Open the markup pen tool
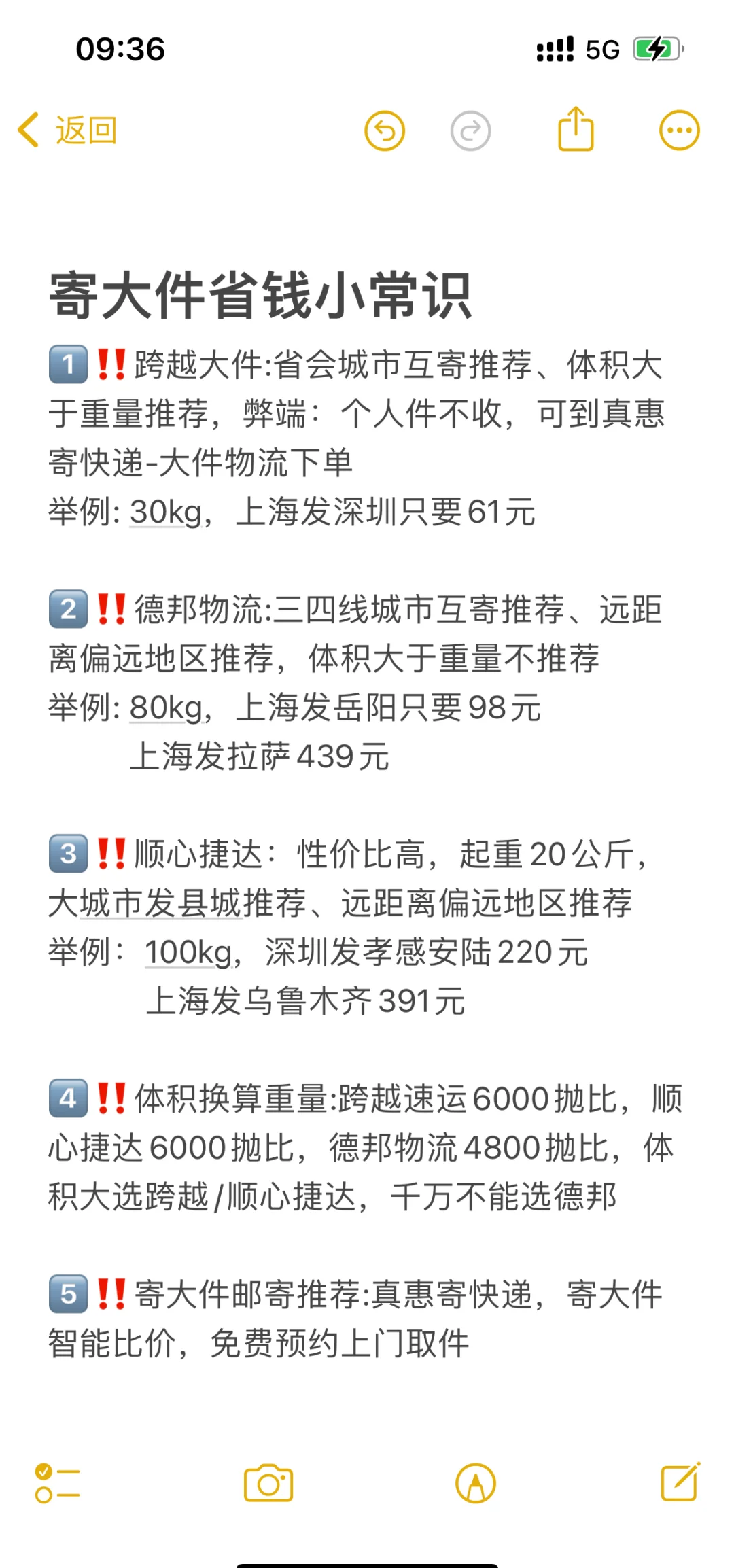 [x=476, y=1483]
